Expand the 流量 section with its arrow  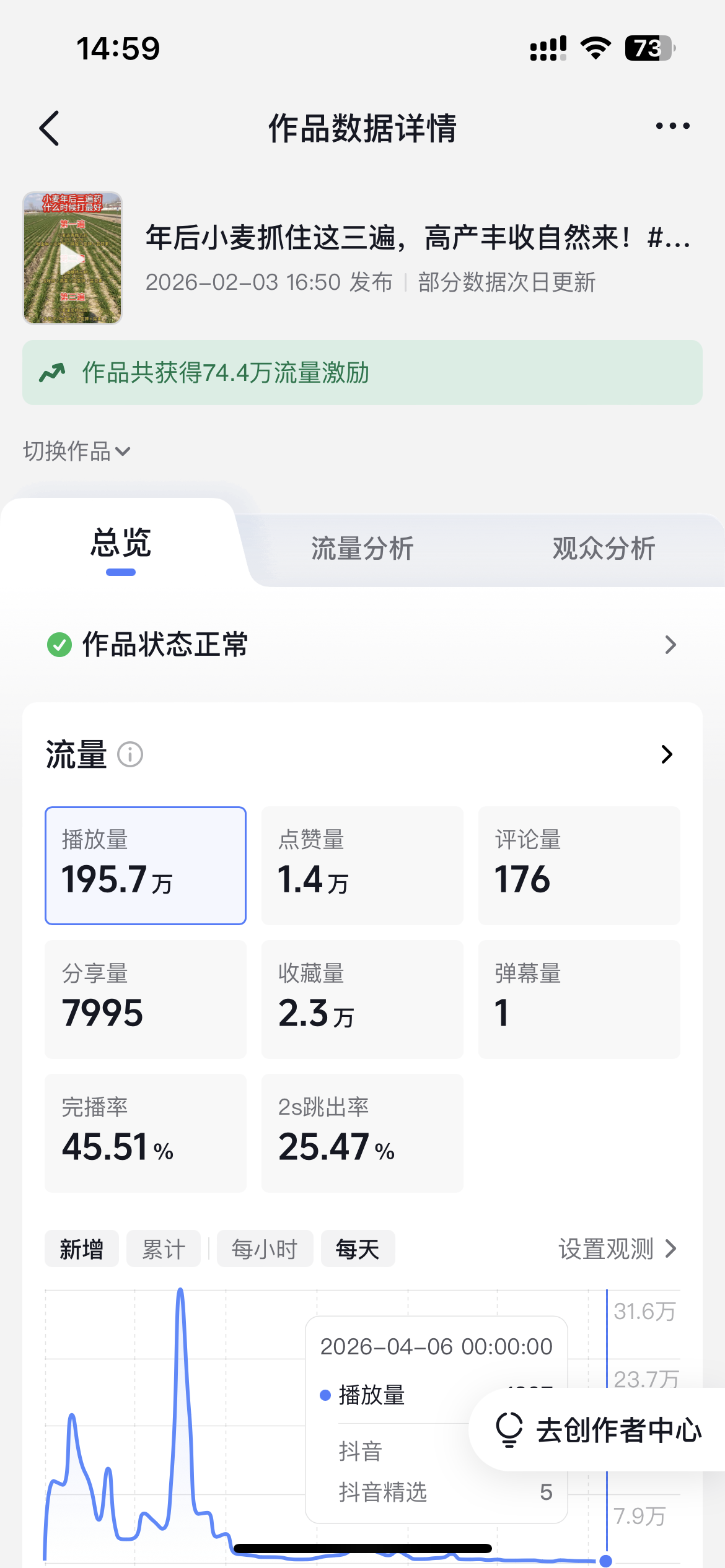tap(666, 754)
